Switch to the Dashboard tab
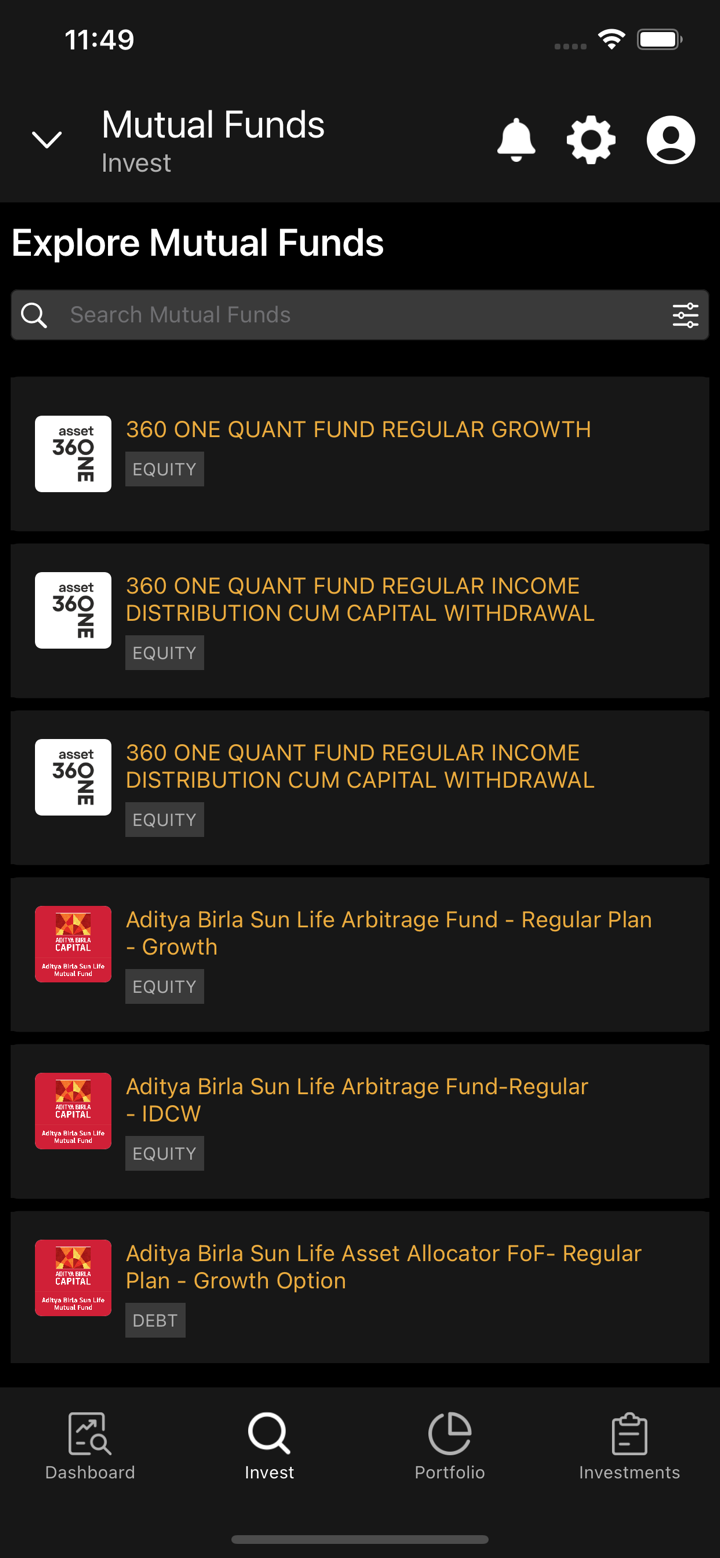Screen dimensions: 720x1558 pos(90,1446)
